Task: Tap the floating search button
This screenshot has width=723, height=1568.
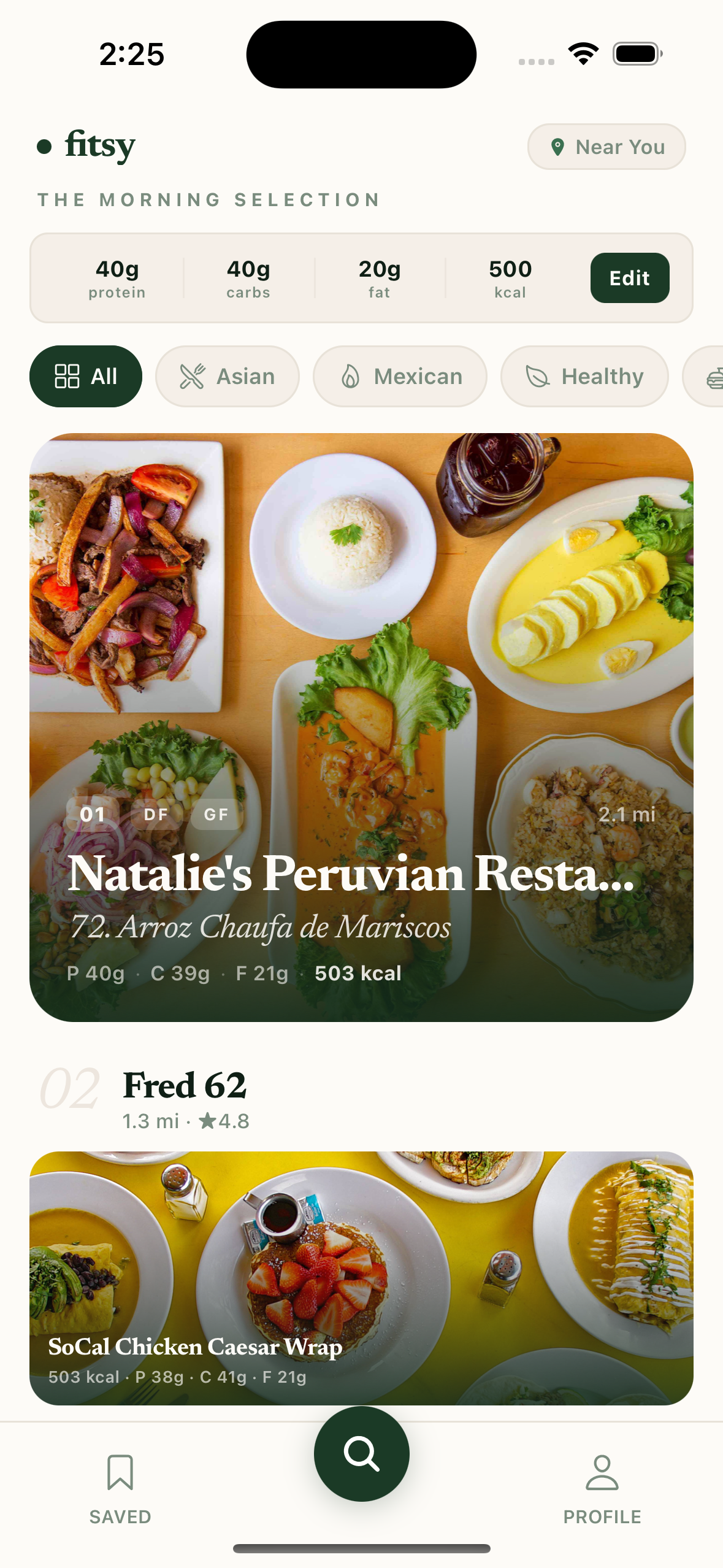Action: tap(361, 1453)
